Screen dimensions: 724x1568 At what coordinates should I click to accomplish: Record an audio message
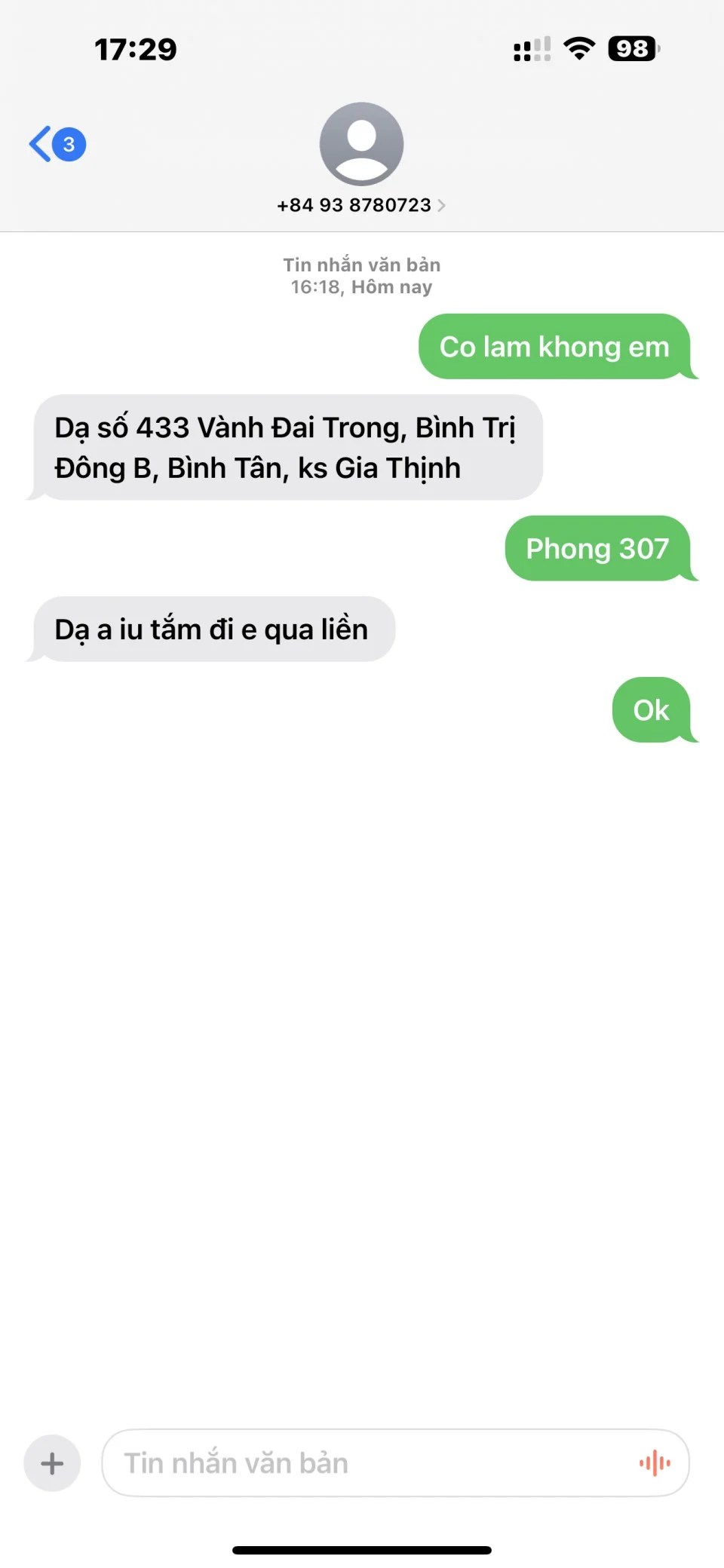(x=655, y=1463)
